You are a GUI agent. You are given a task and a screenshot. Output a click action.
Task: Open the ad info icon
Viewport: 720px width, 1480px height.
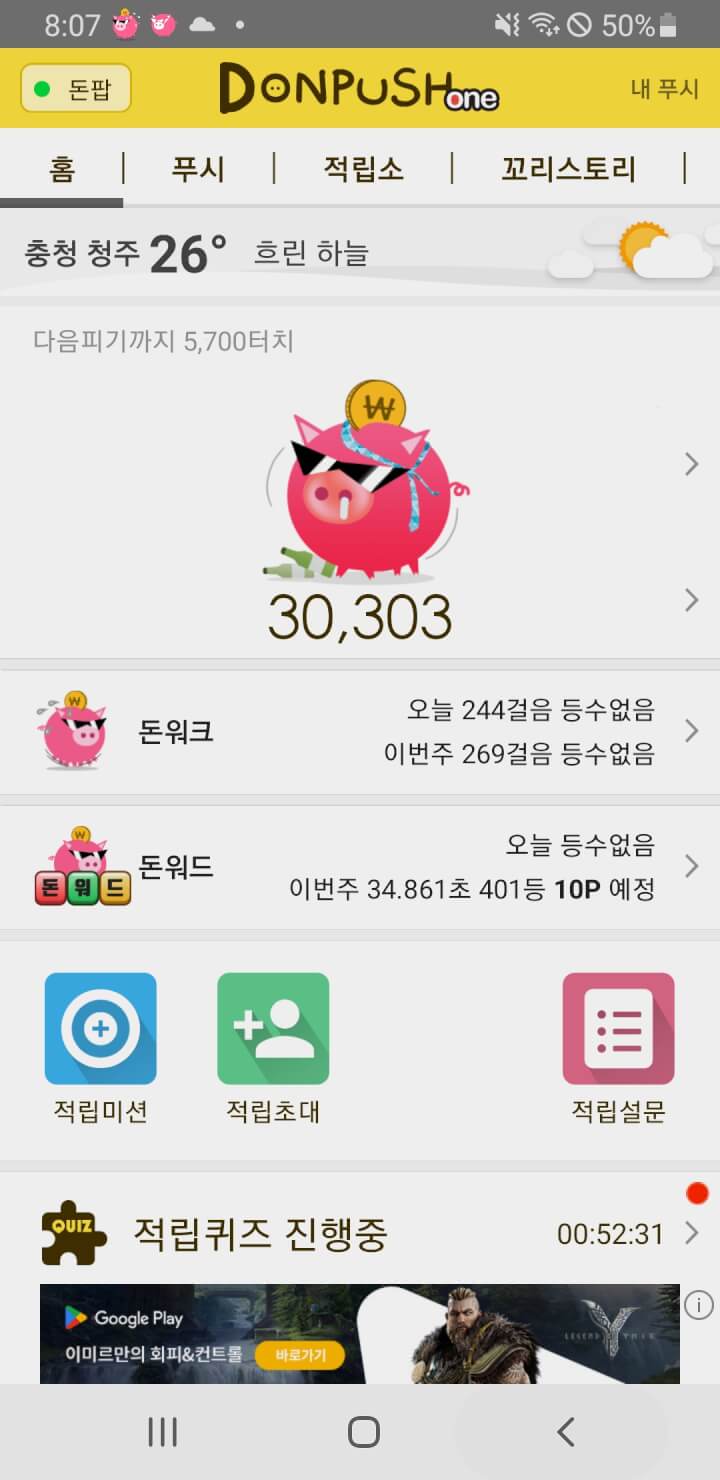(x=698, y=1305)
